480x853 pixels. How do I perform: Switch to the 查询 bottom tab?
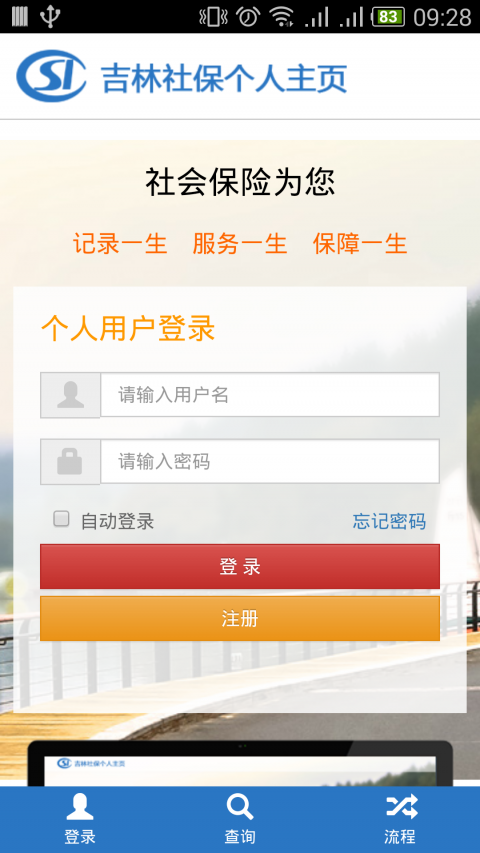(x=240, y=819)
